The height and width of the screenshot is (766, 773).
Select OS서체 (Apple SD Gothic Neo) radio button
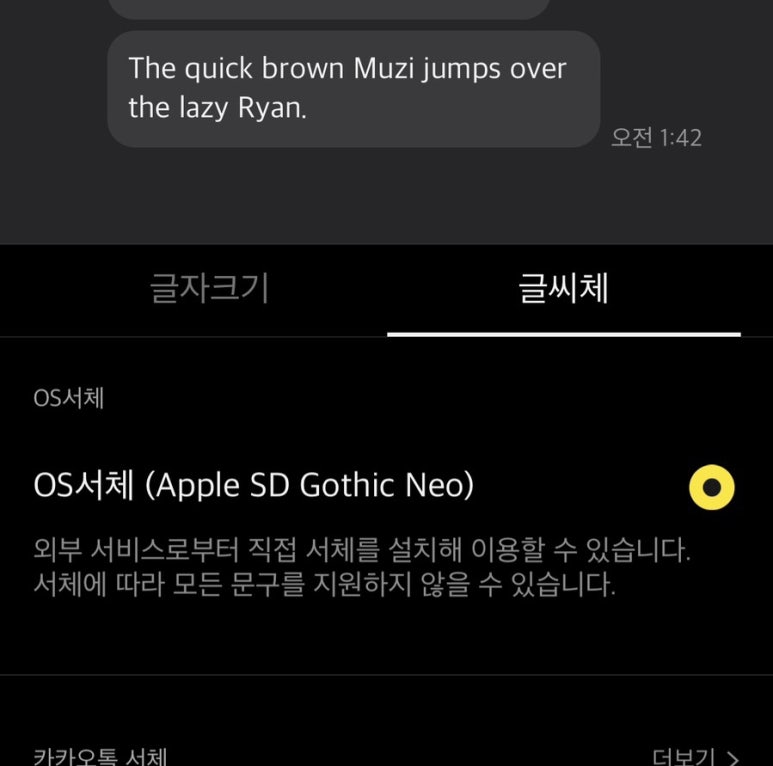(711, 487)
